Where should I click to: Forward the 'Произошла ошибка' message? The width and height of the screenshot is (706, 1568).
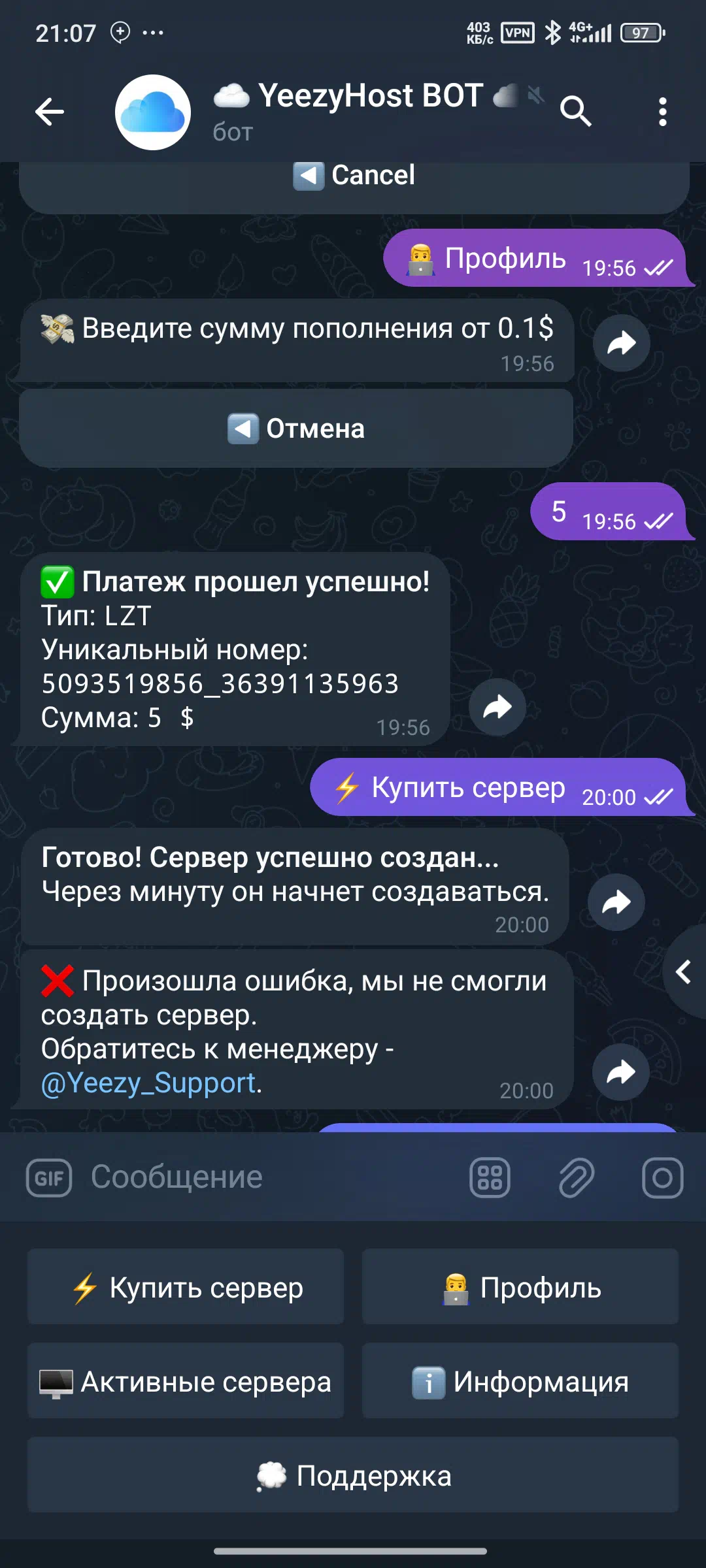click(x=621, y=1072)
